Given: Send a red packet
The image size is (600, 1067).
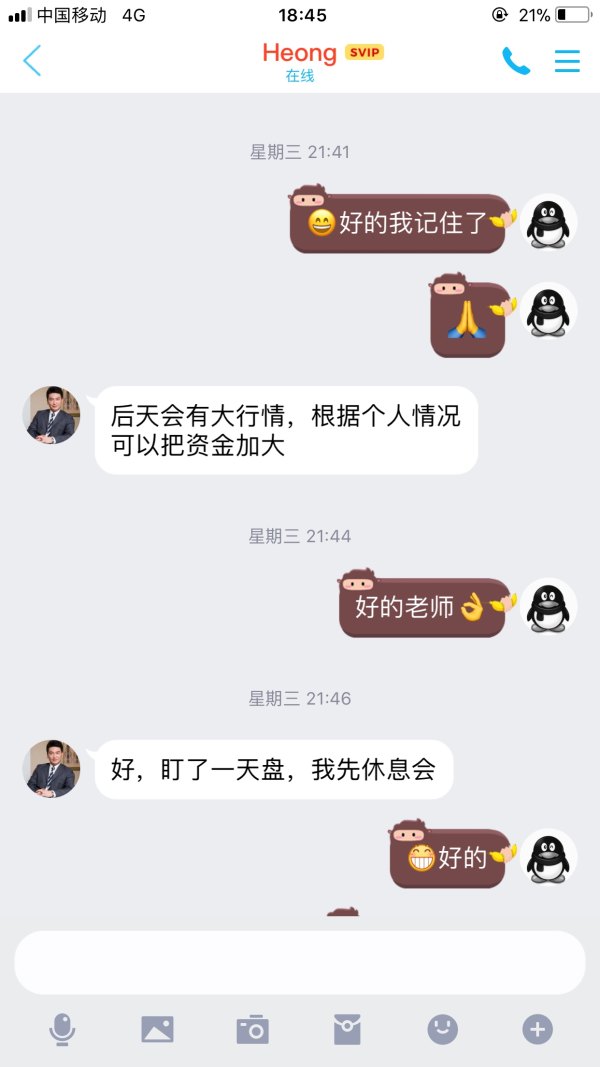Looking at the screenshot, I should click(347, 1028).
